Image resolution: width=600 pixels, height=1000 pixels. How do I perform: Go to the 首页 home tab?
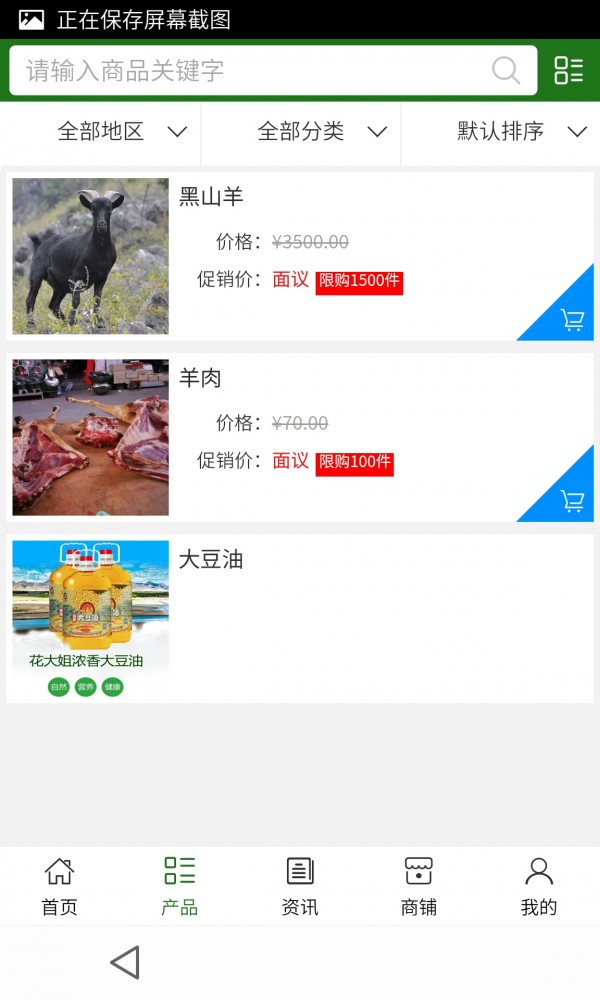click(x=59, y=886)
